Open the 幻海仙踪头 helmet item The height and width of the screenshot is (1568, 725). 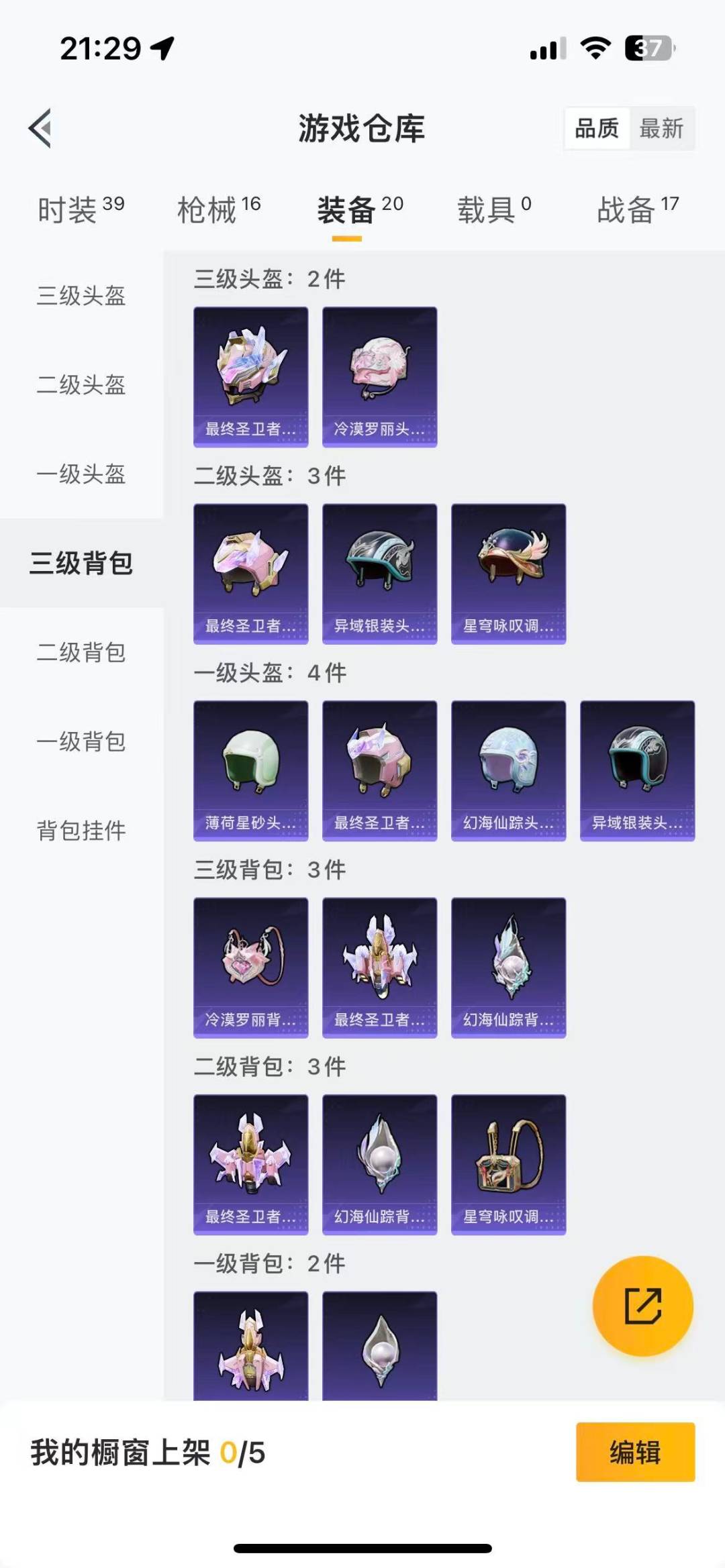[509, 770]
